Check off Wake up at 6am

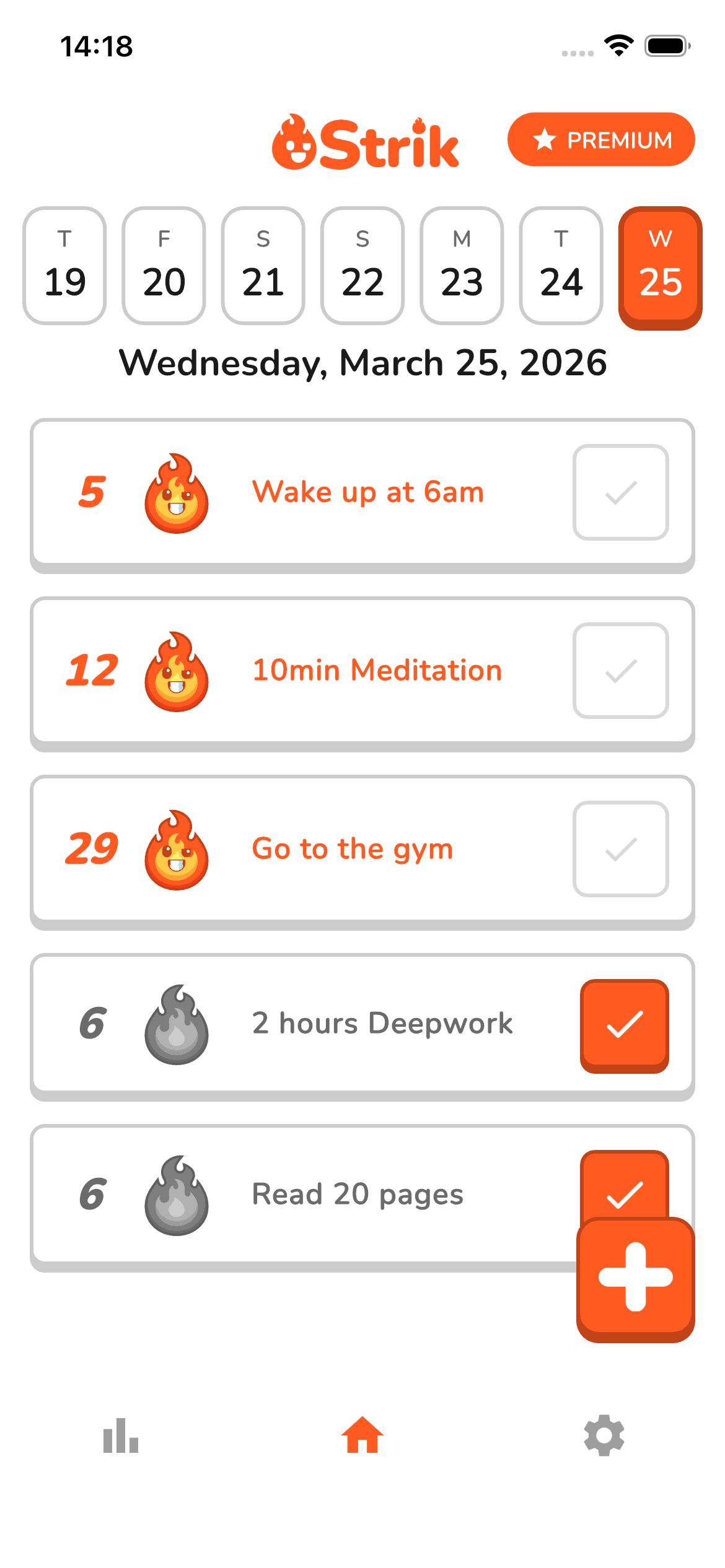(x=620, y=492)
